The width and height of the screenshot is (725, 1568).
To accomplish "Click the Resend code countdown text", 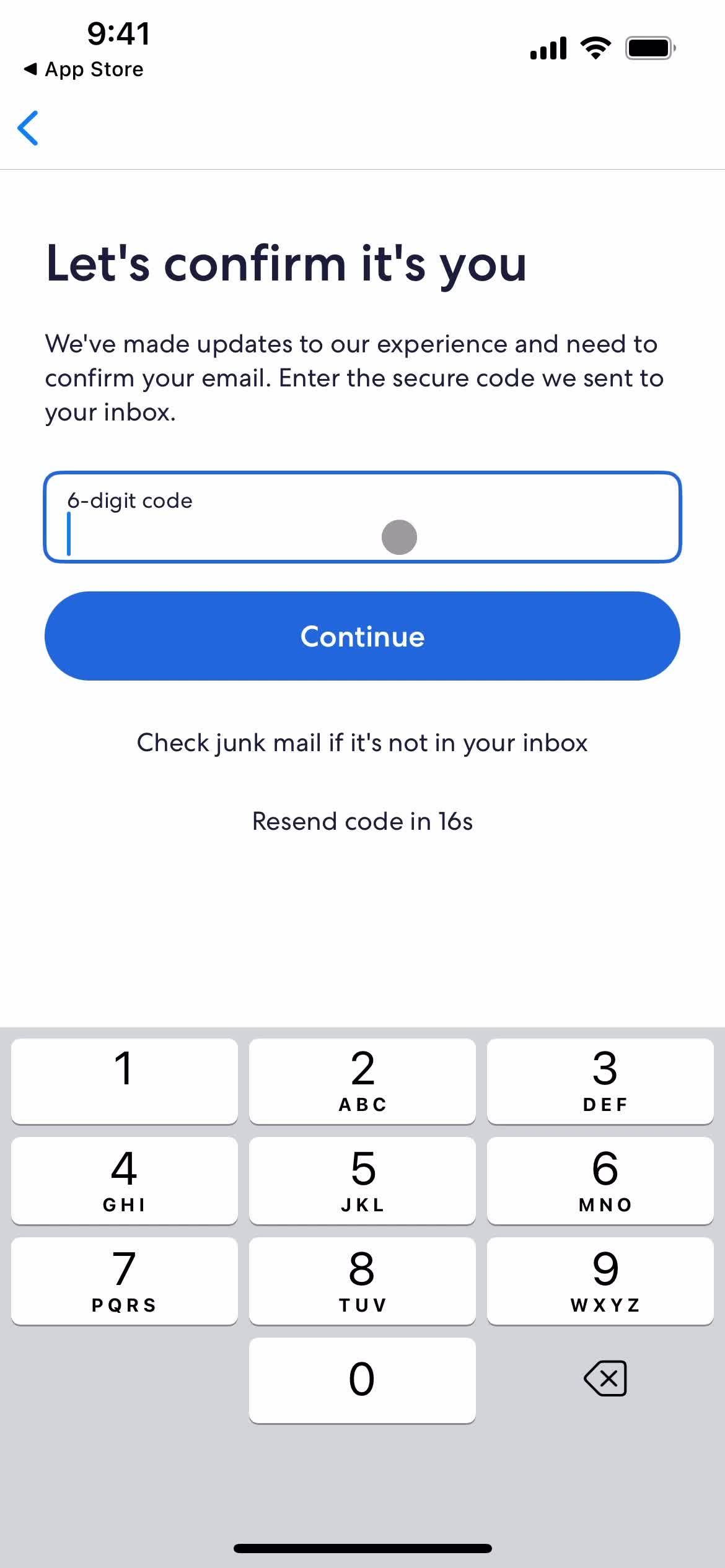I will click(x=362, y=821).
